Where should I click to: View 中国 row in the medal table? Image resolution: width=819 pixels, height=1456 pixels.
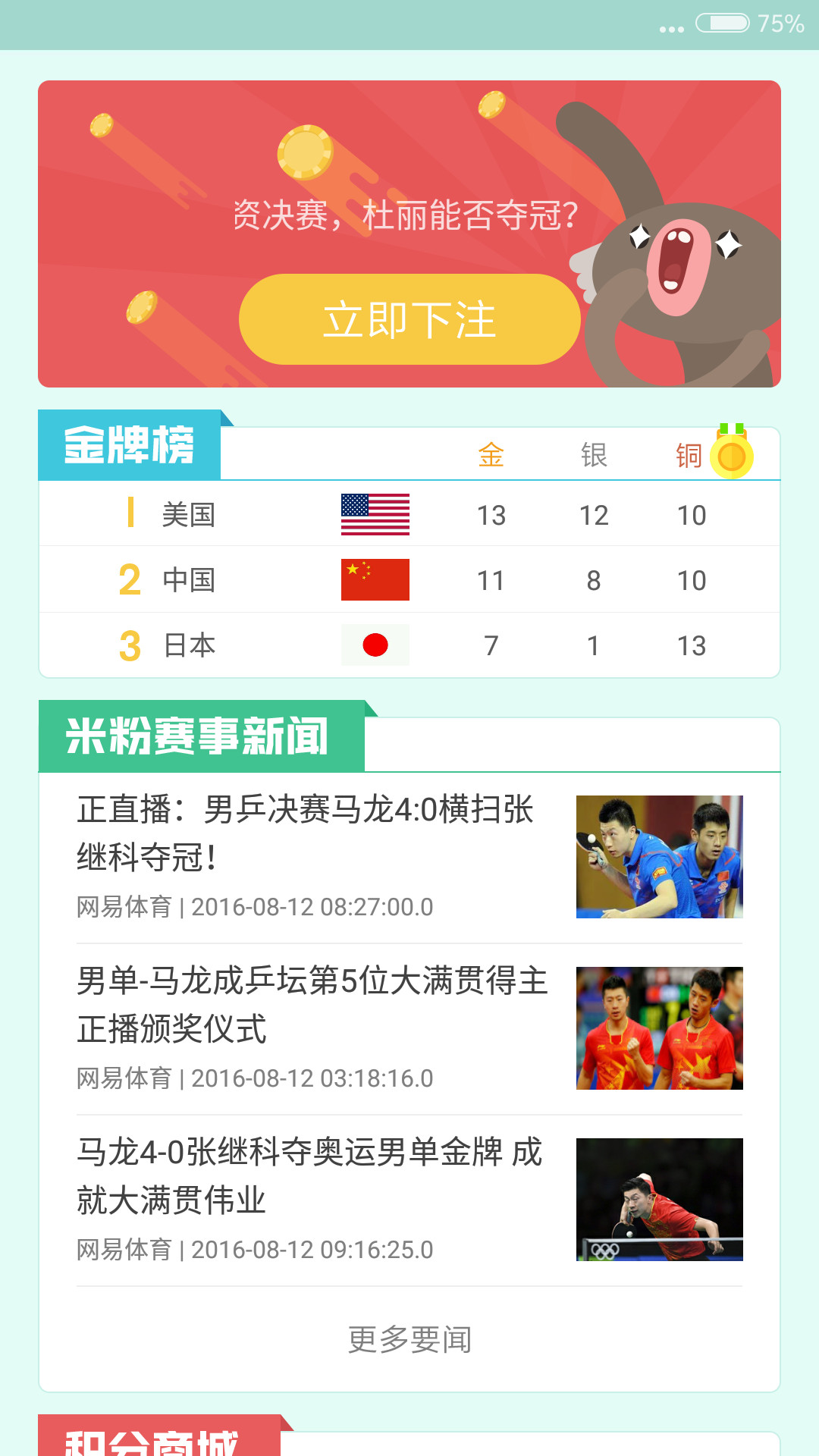pyautogui.click(x=409, y=579)
